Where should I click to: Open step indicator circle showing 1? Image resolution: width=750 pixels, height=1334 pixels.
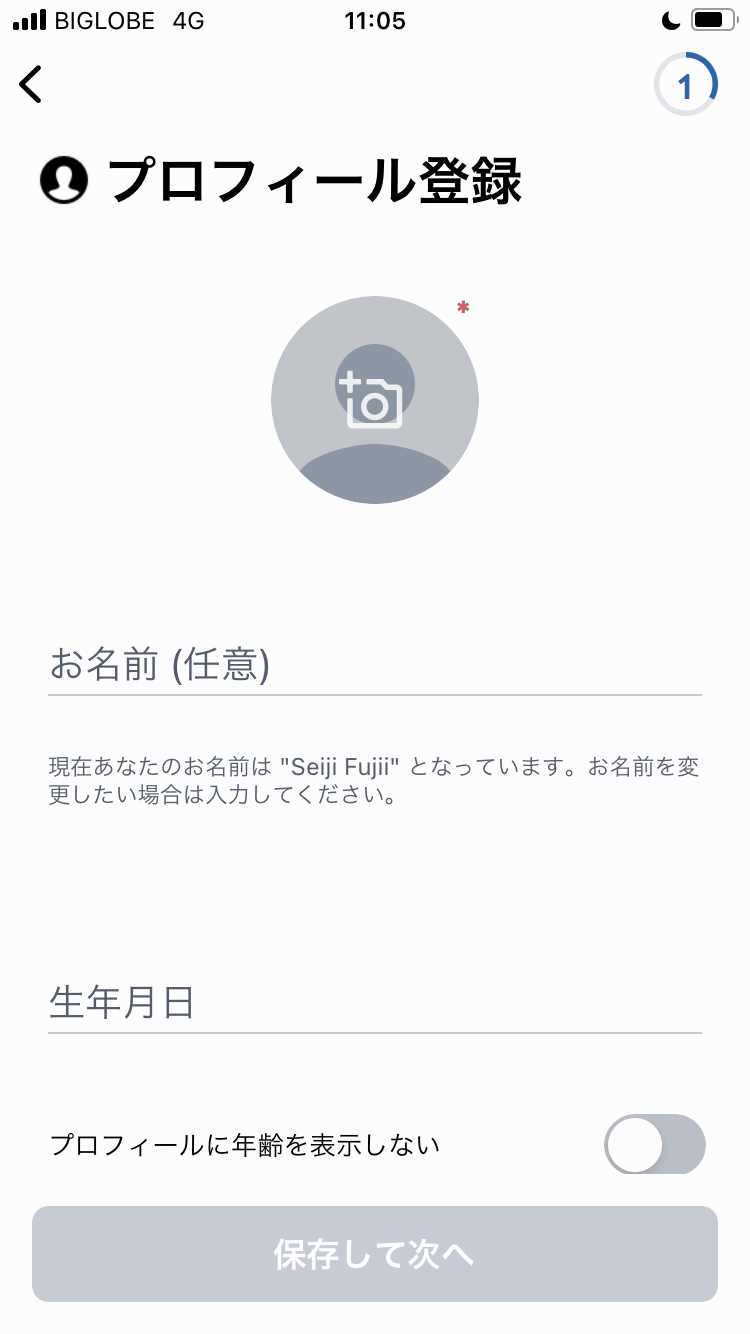(686, 83)
